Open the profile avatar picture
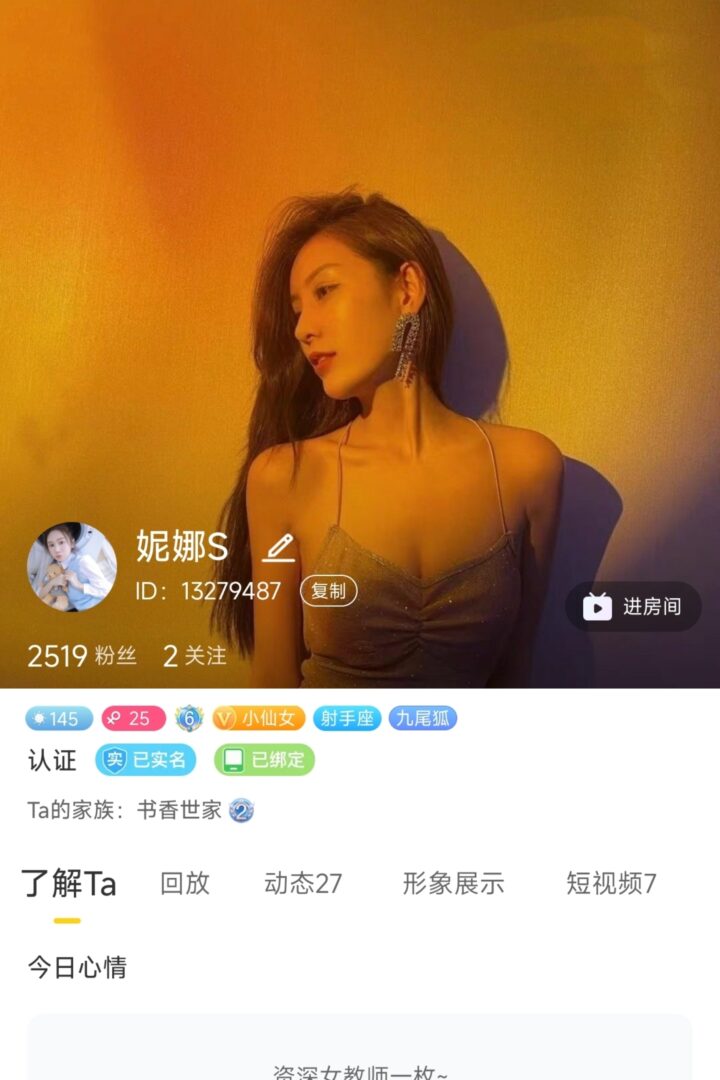Viewport: 720px width, 1080px height. 72,567
